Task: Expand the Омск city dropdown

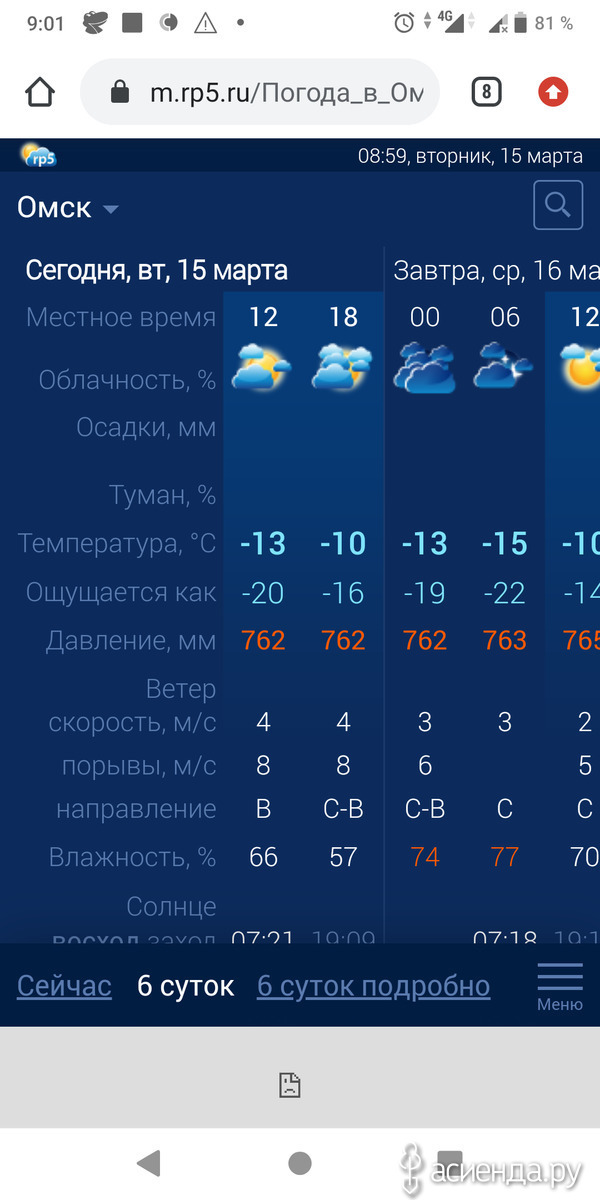Action: 68,208
